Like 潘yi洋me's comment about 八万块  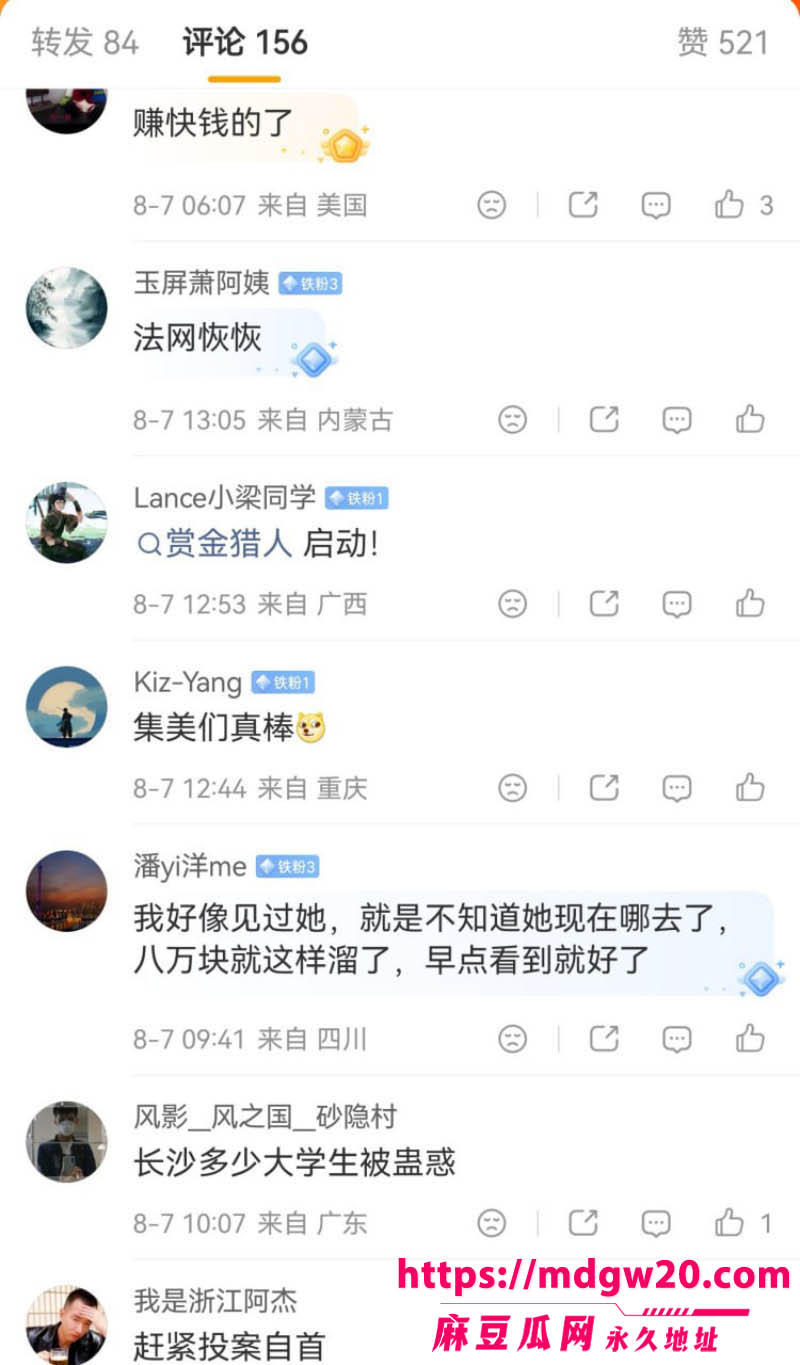tap(750, 1038)
